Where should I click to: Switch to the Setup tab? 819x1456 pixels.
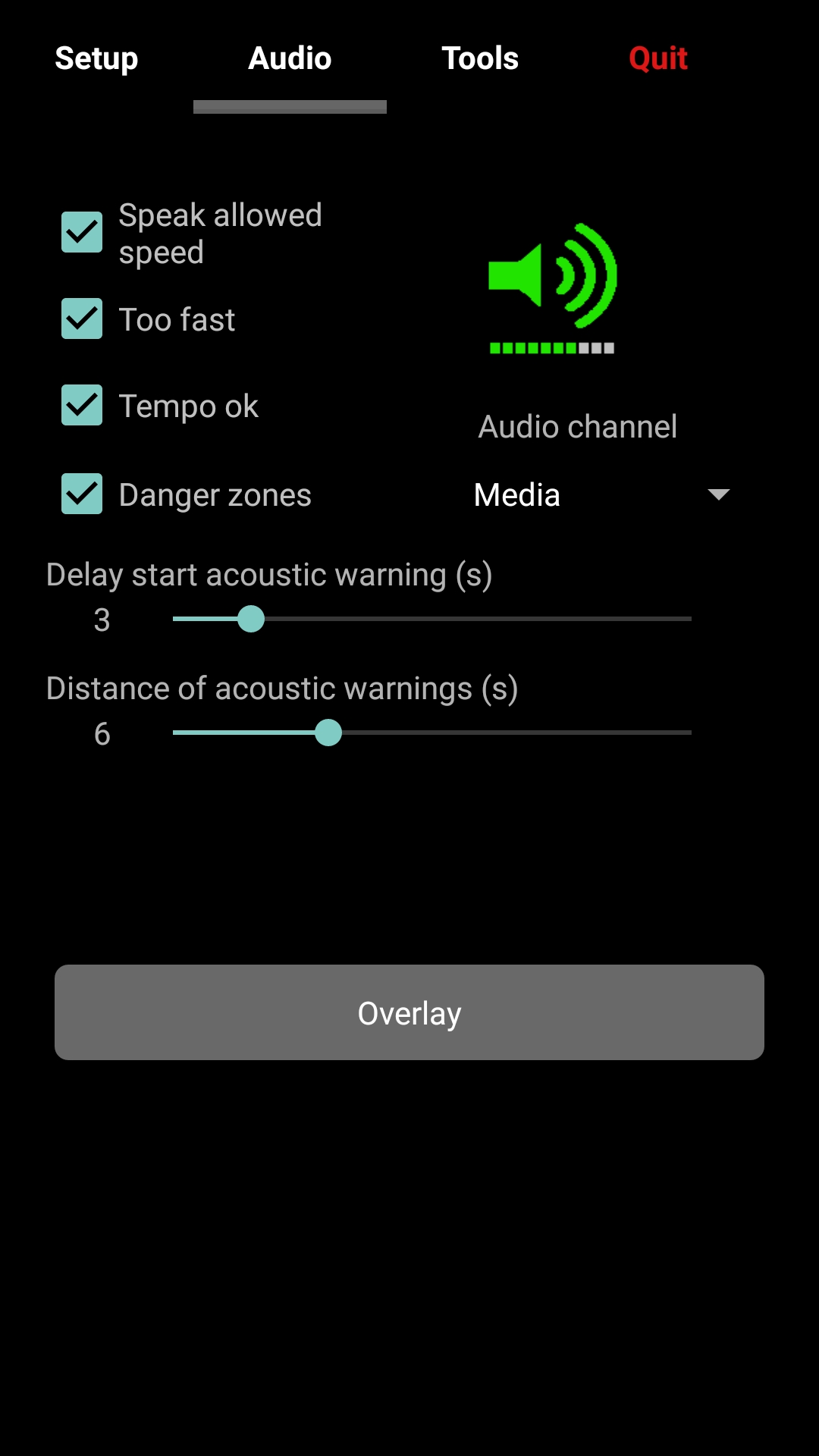coord(96,58)
